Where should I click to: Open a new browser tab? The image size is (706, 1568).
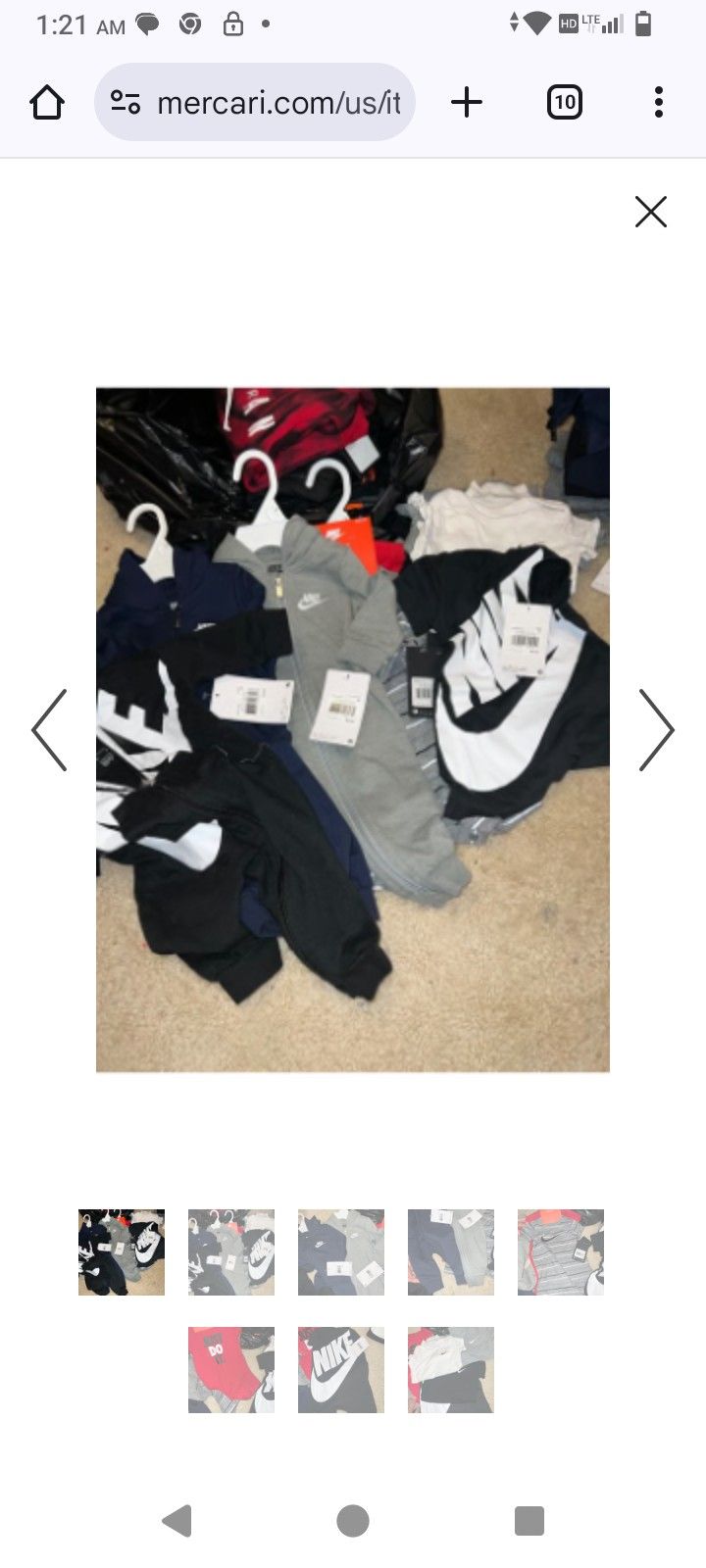467,102
